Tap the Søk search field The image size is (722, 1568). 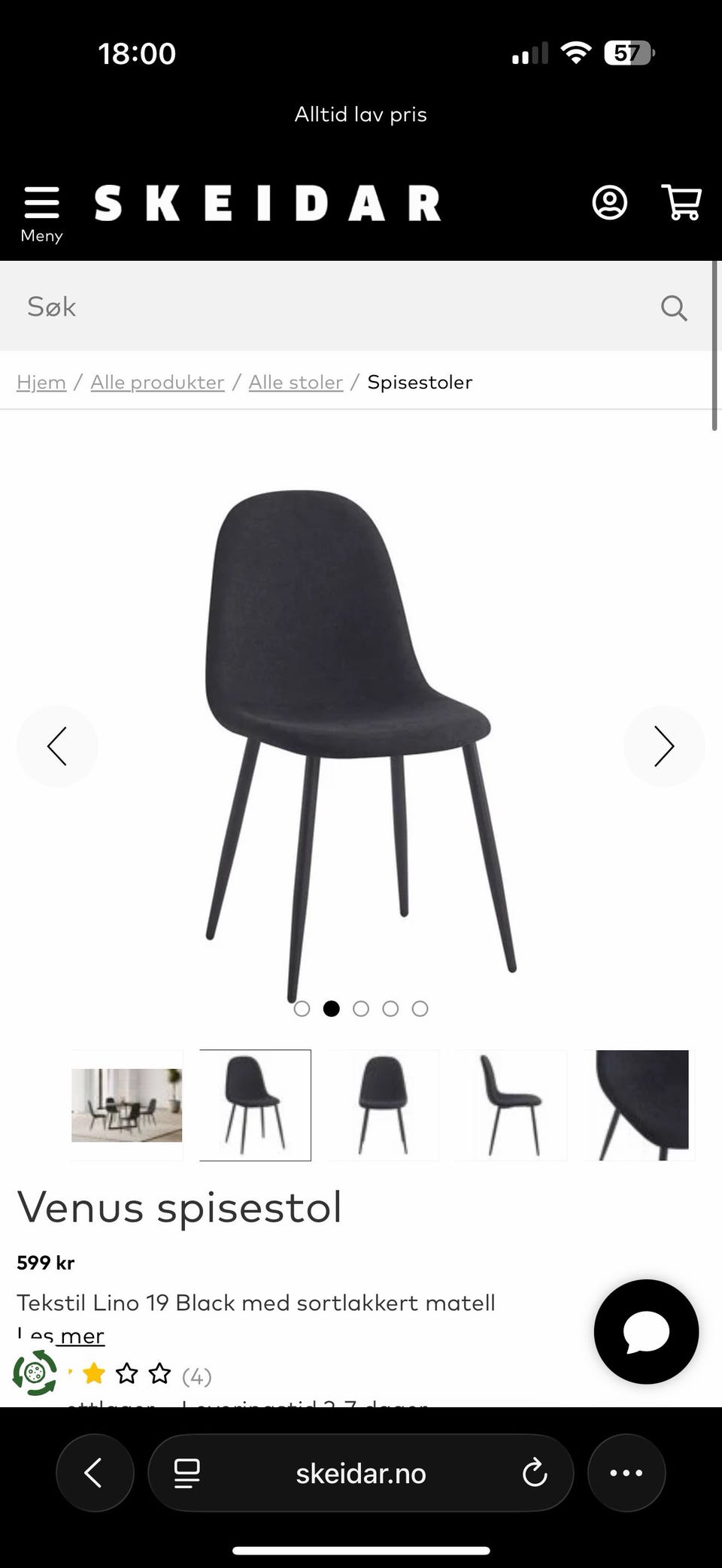(331, 307)
